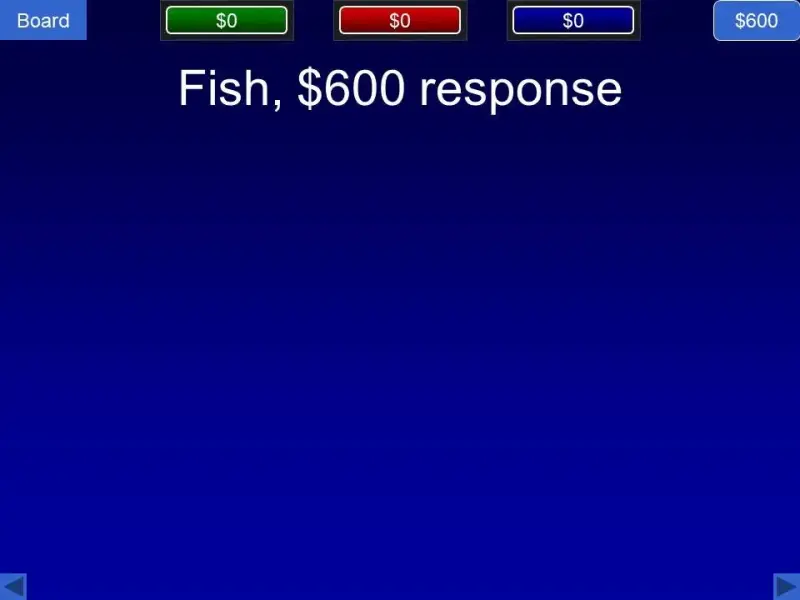Tap the blue team's $0 score
Screen dimensions: 800x600
pyautogui.click(x=573, y=20)
